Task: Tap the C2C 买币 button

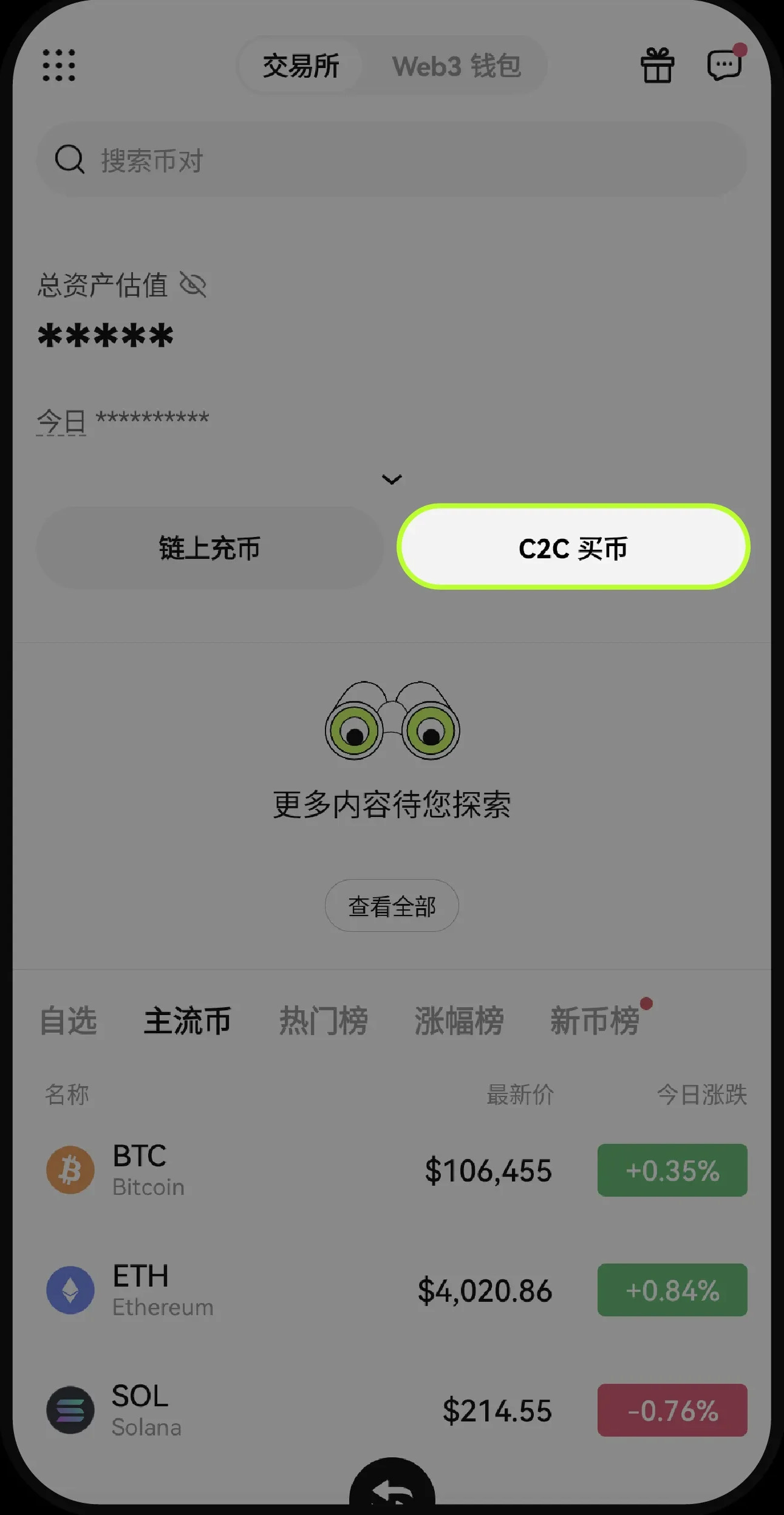Action: 573,548
